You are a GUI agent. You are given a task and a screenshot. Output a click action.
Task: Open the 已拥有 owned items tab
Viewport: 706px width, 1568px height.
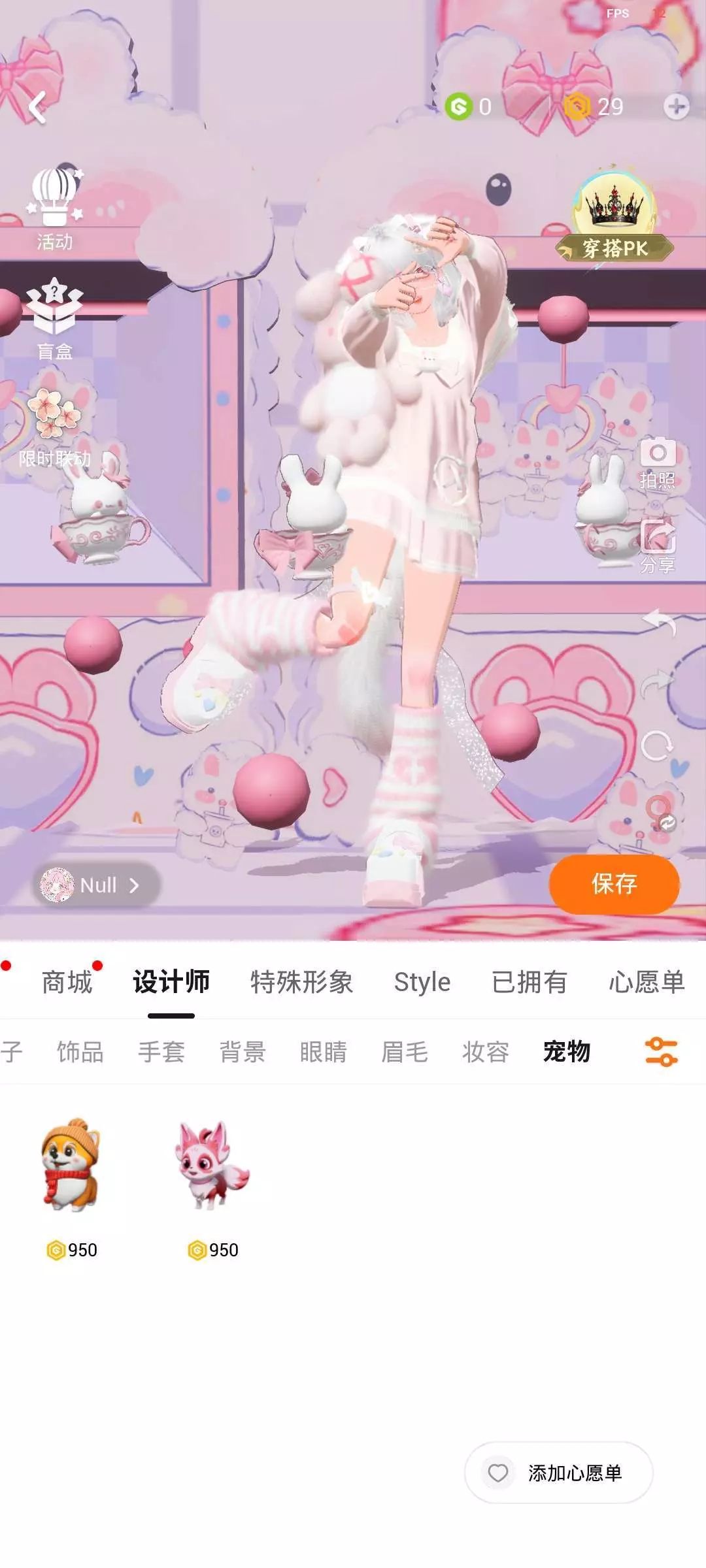(529, 982)
